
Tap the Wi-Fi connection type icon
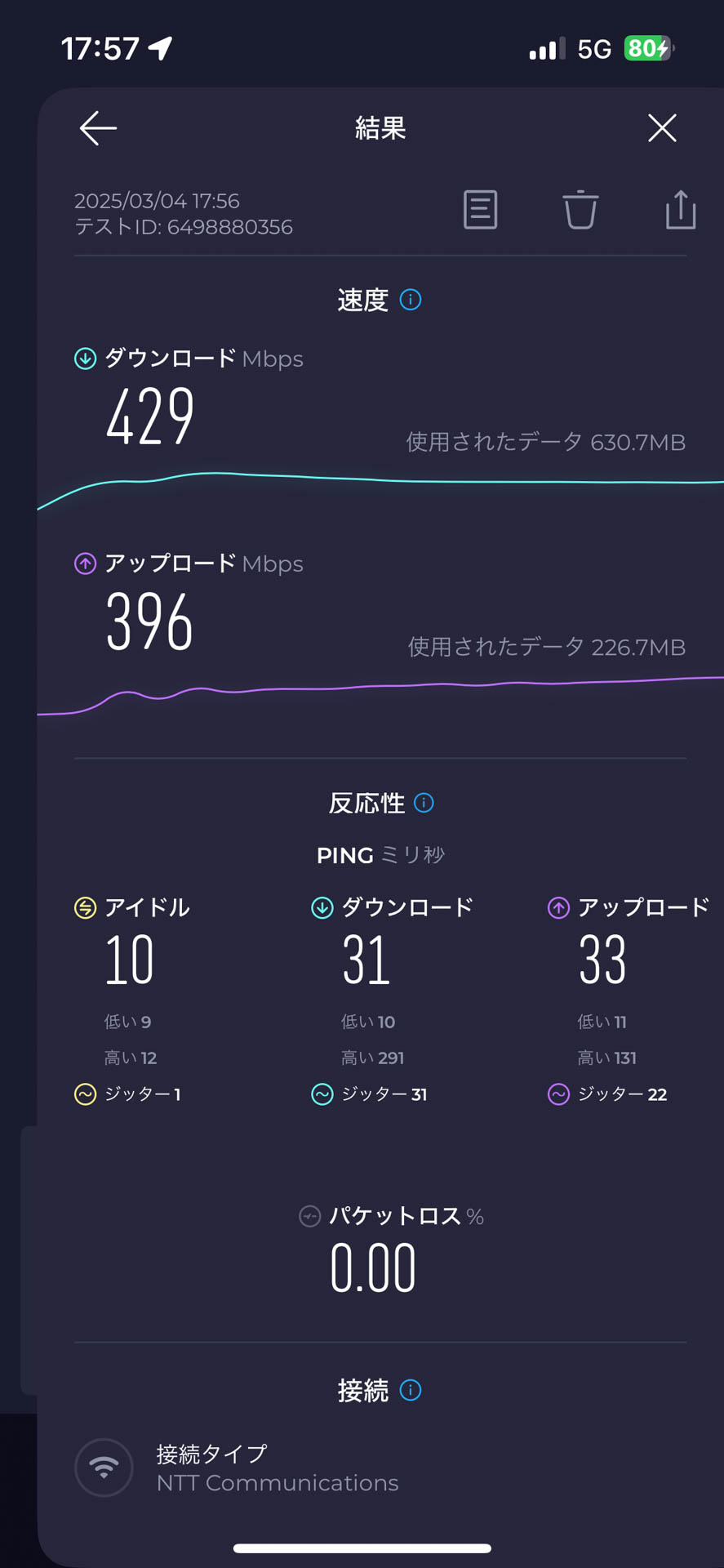tap(104, 1468)
